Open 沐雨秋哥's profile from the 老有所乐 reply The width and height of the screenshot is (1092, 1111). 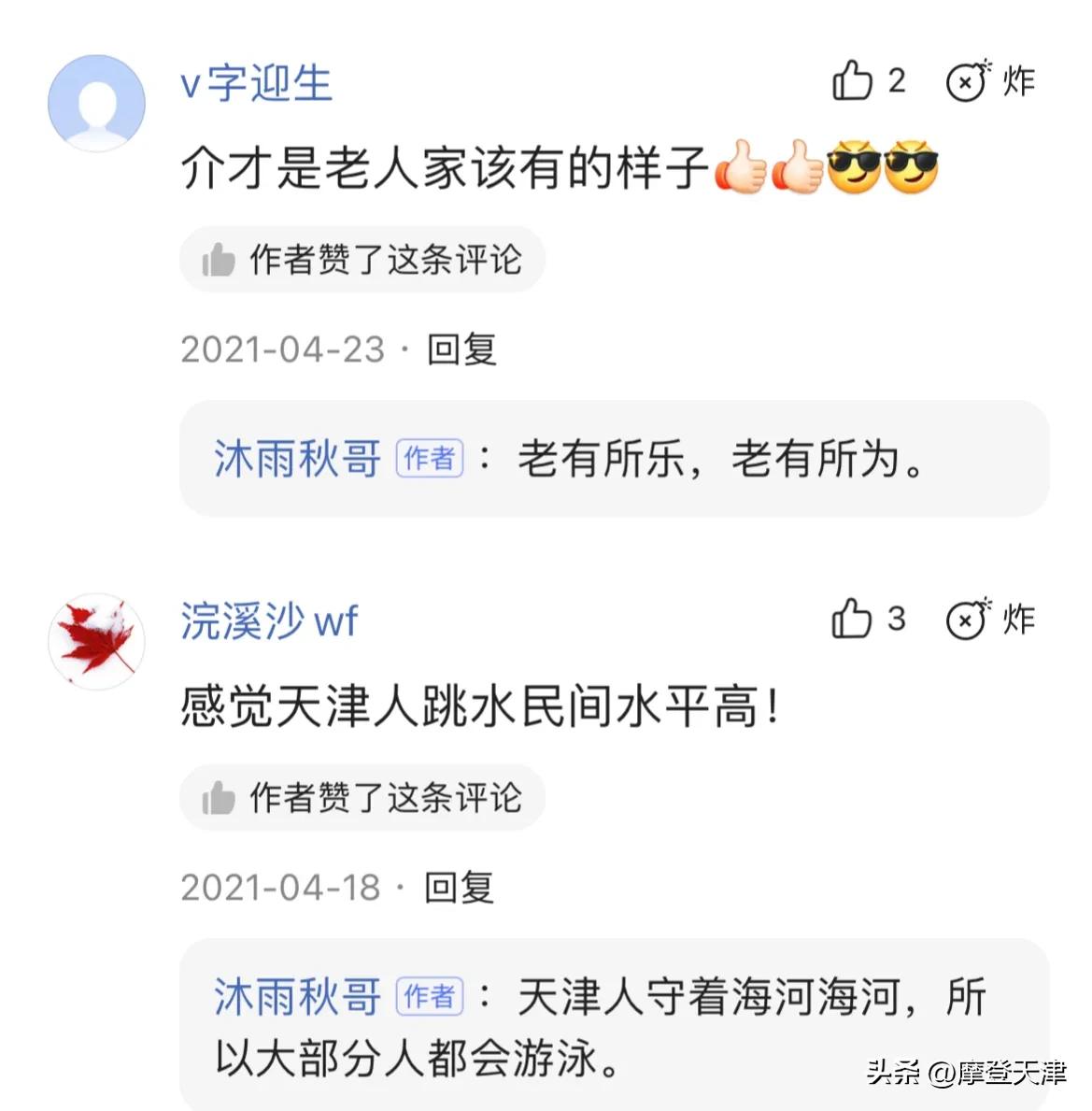[x=297, y=459]
